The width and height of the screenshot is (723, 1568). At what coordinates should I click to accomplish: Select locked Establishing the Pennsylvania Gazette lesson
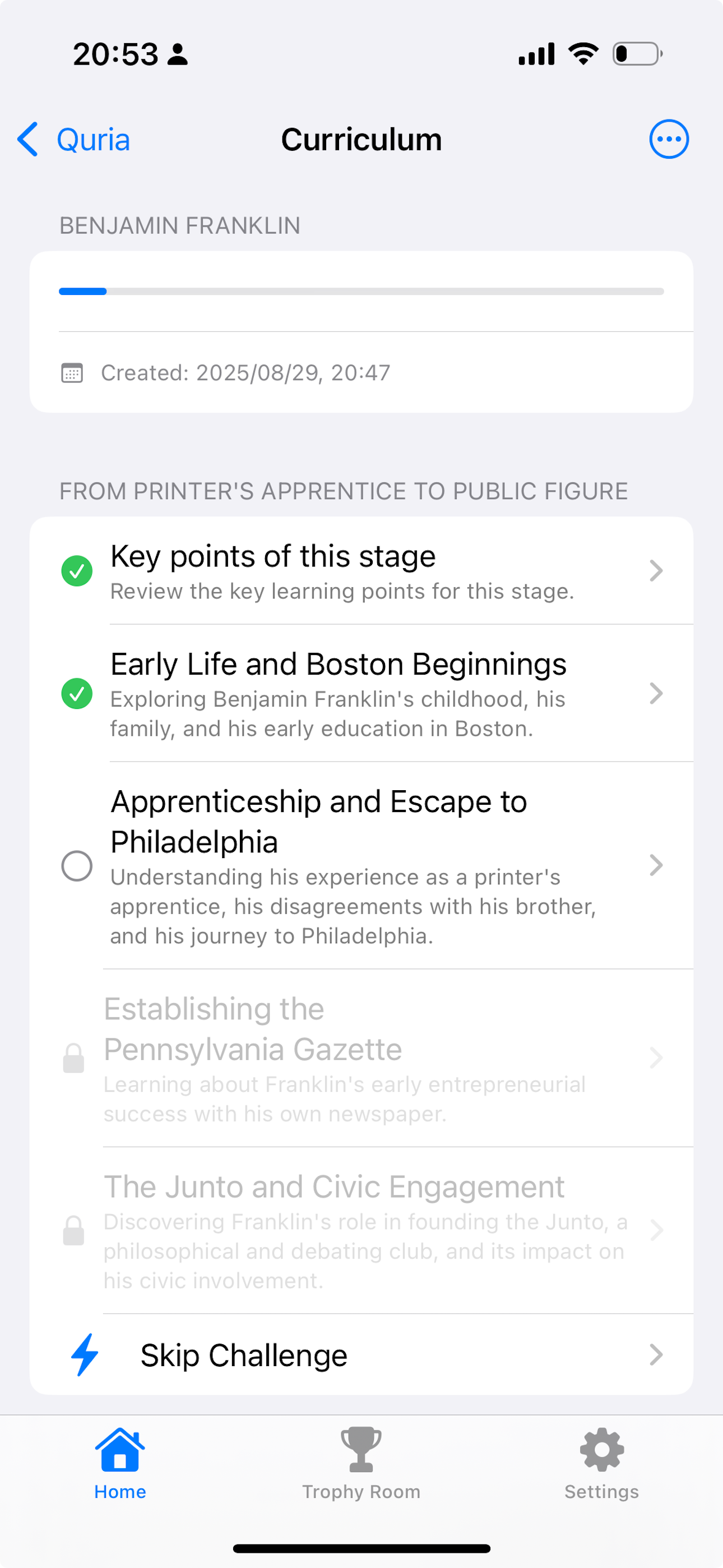361,1058
